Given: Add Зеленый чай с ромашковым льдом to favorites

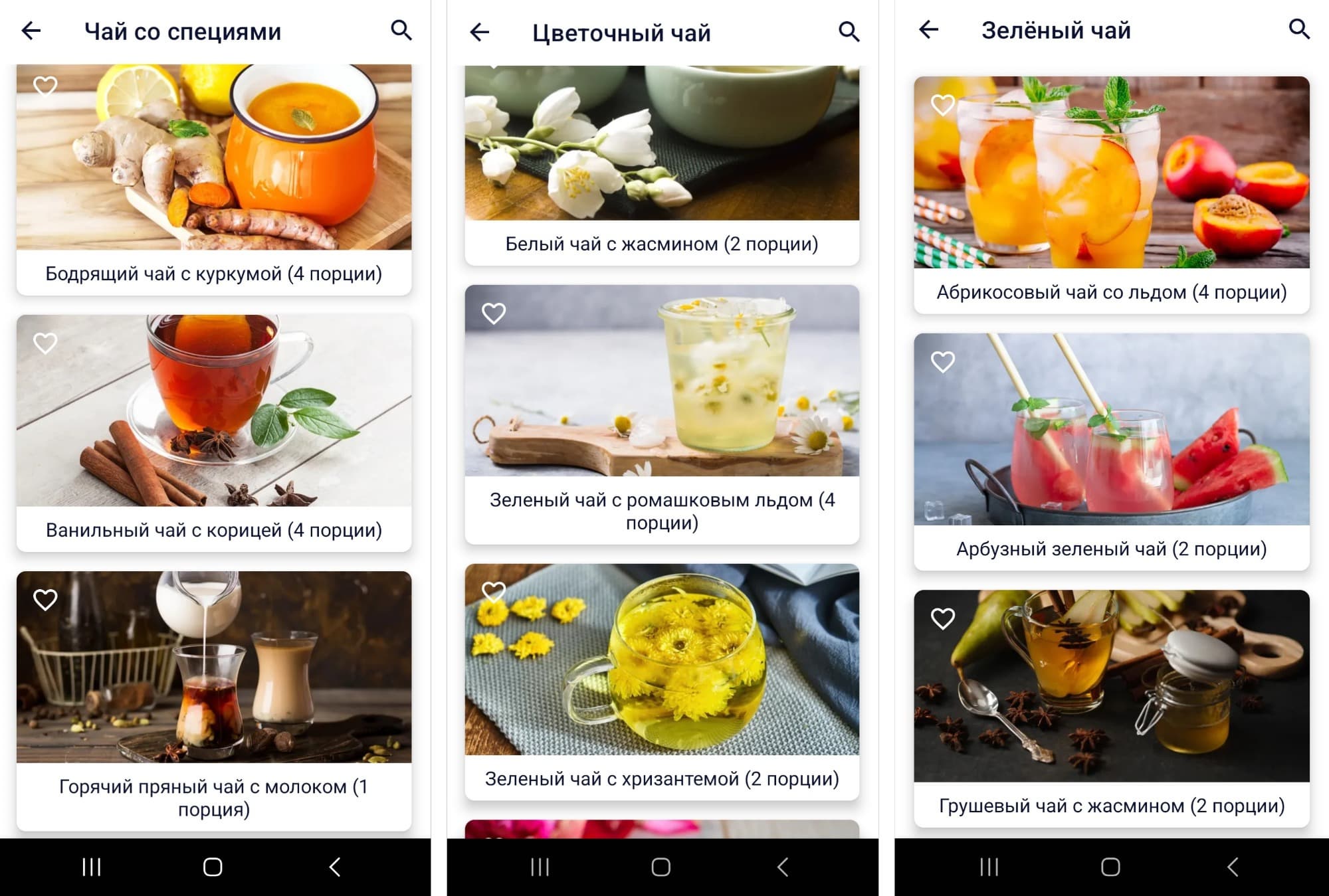Looking at the screenshot, I should tap(494, 314).
